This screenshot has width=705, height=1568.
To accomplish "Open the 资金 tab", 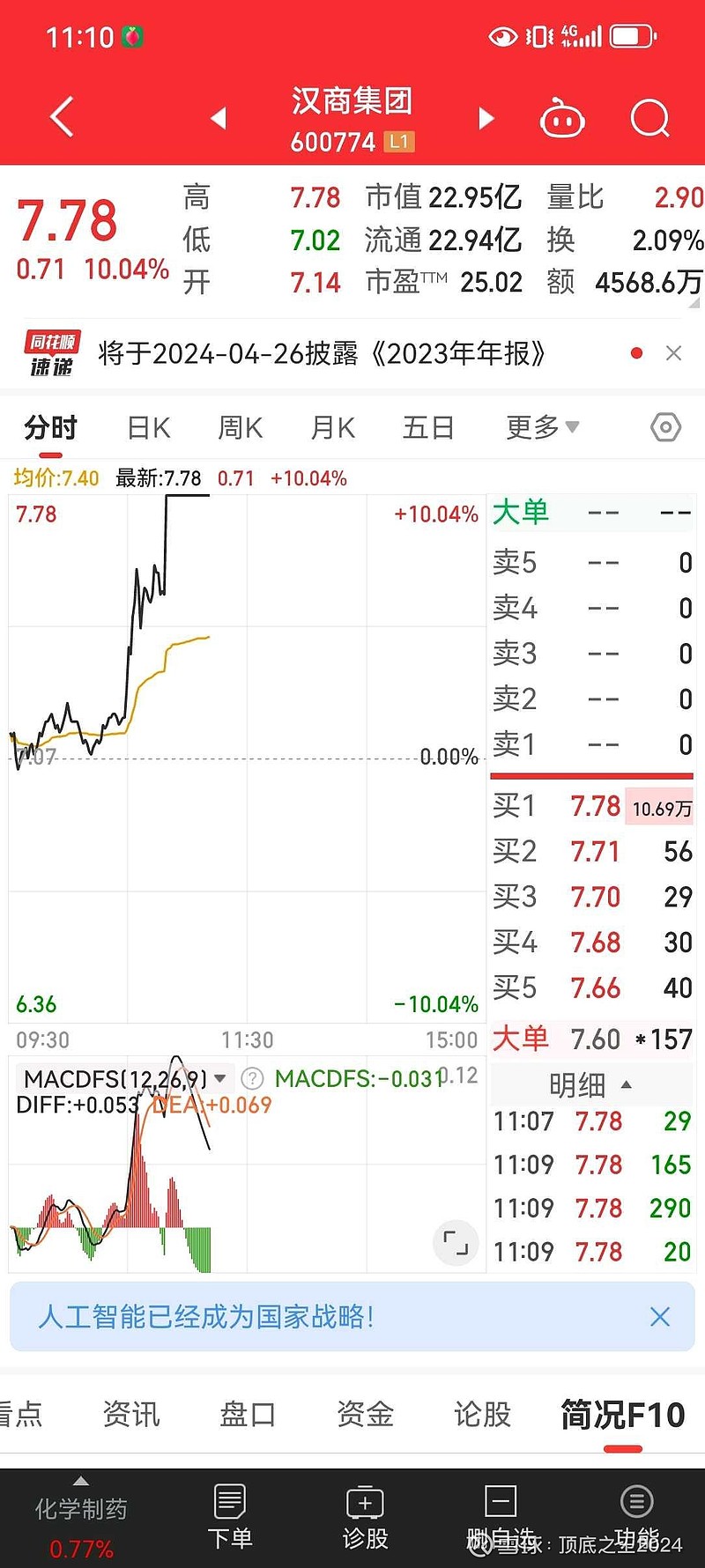I will pyautogui.click(x=365, y=1414).
